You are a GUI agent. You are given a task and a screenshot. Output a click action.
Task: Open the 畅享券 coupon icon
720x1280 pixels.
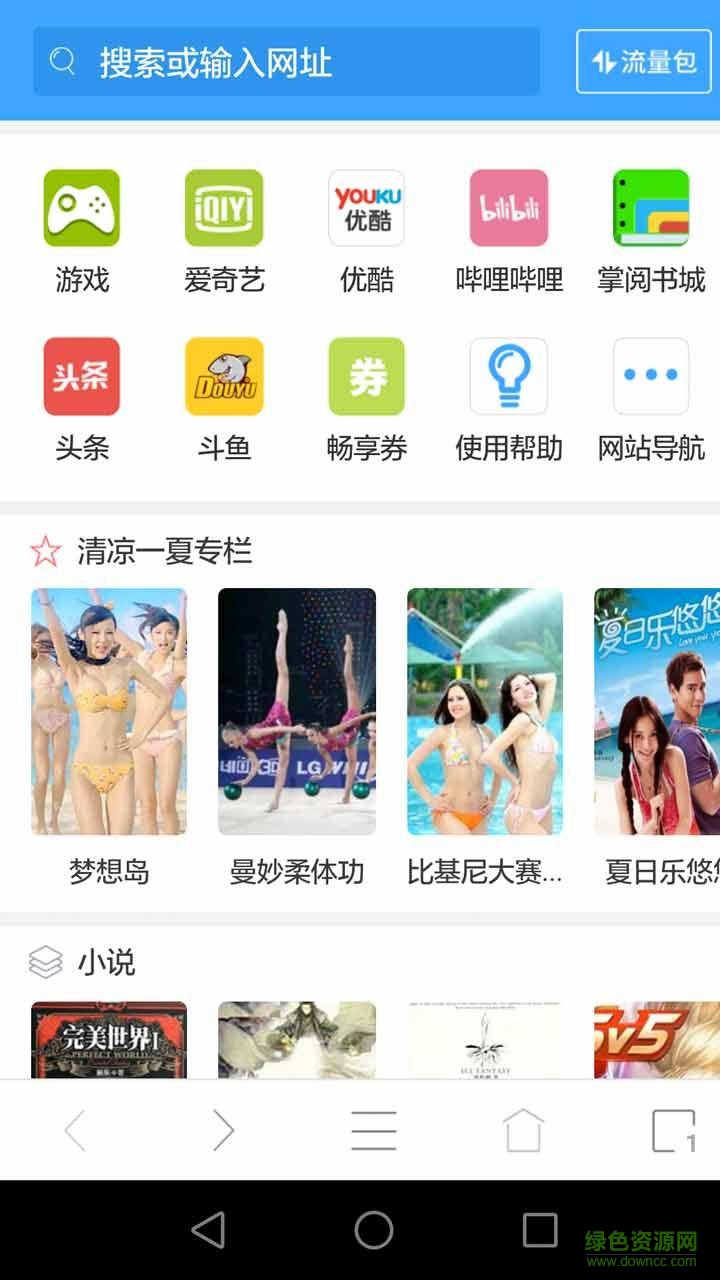click(366, 376)
